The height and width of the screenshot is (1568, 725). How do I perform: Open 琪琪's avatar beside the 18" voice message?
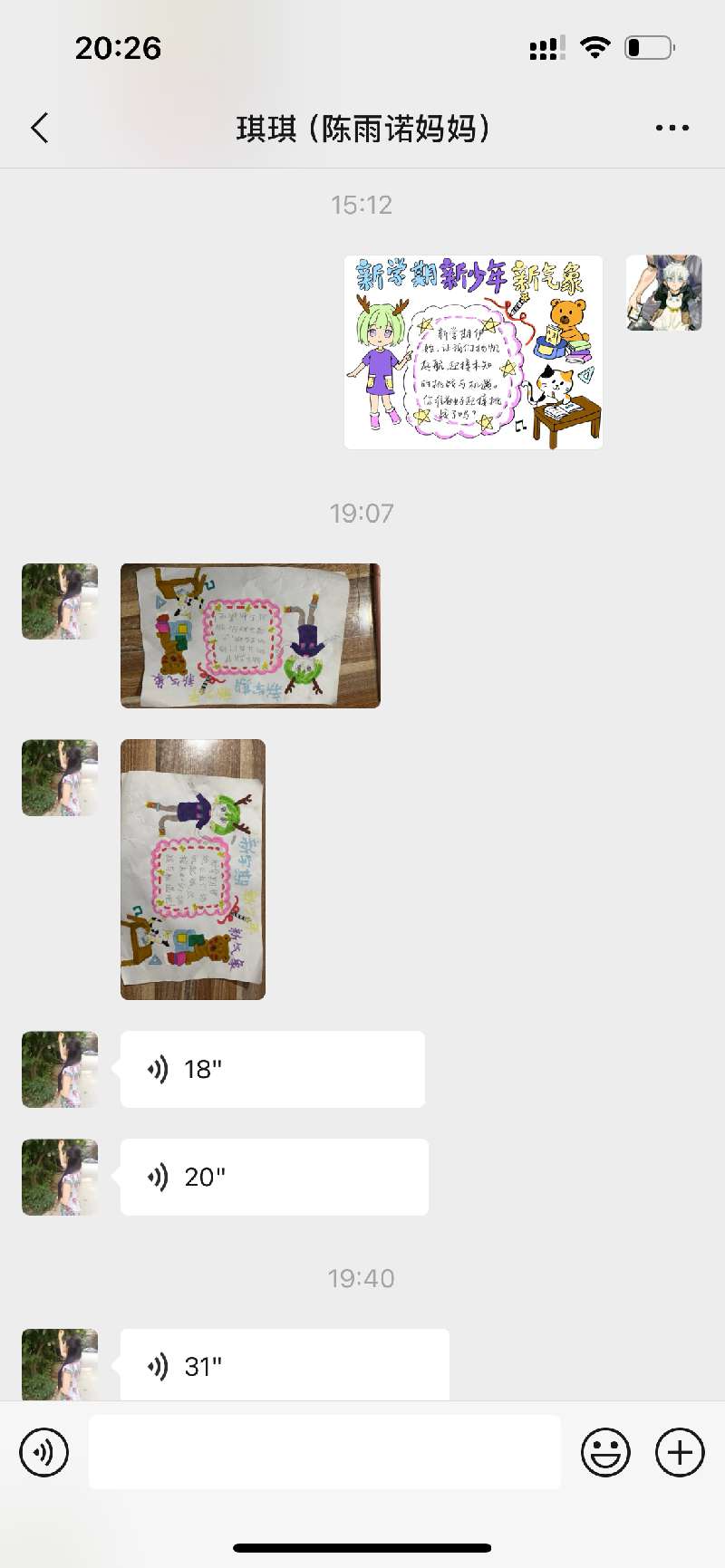tap(60, 1069)
